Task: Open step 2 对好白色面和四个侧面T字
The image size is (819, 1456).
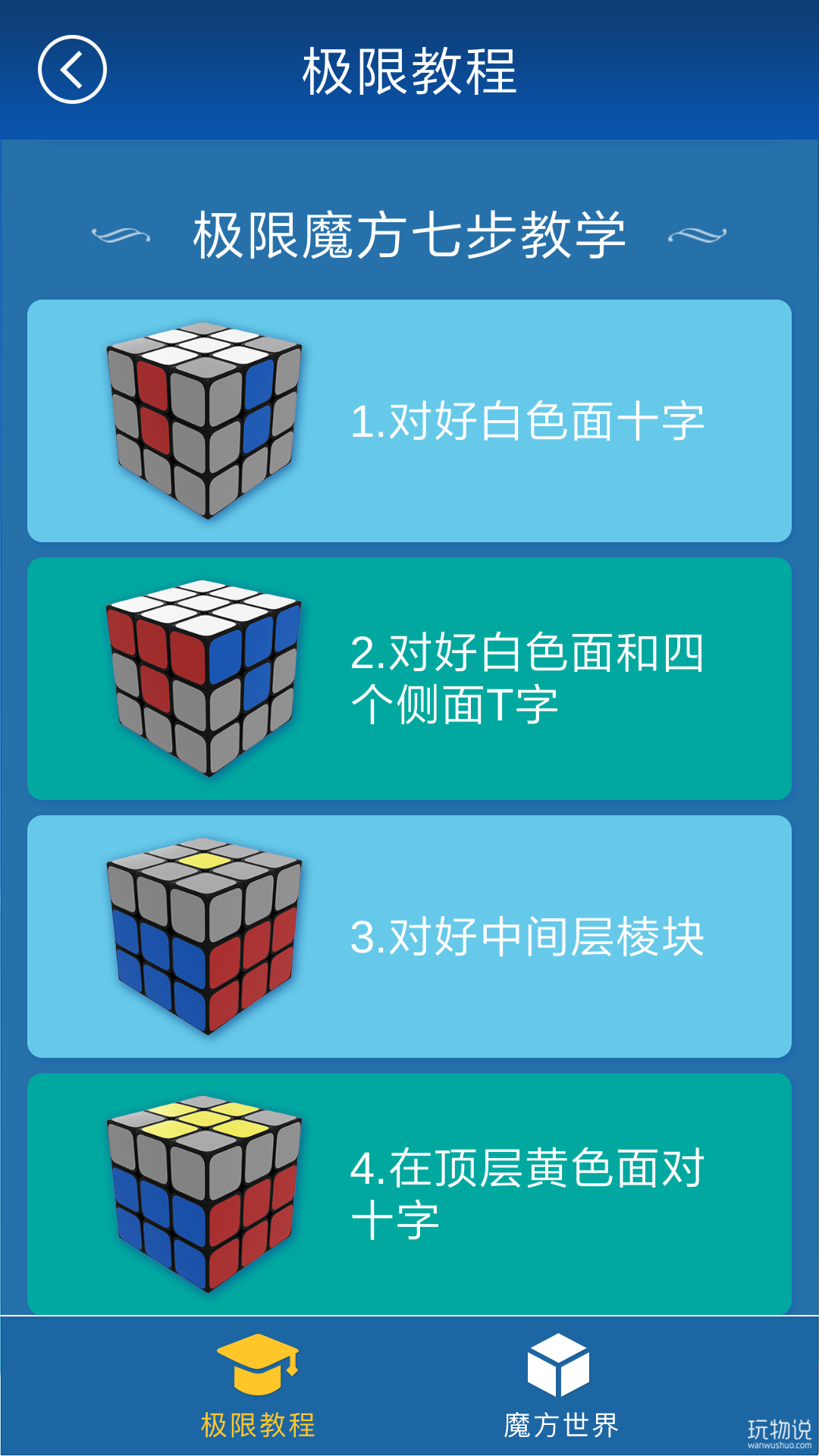Action: tap(409, 679)
